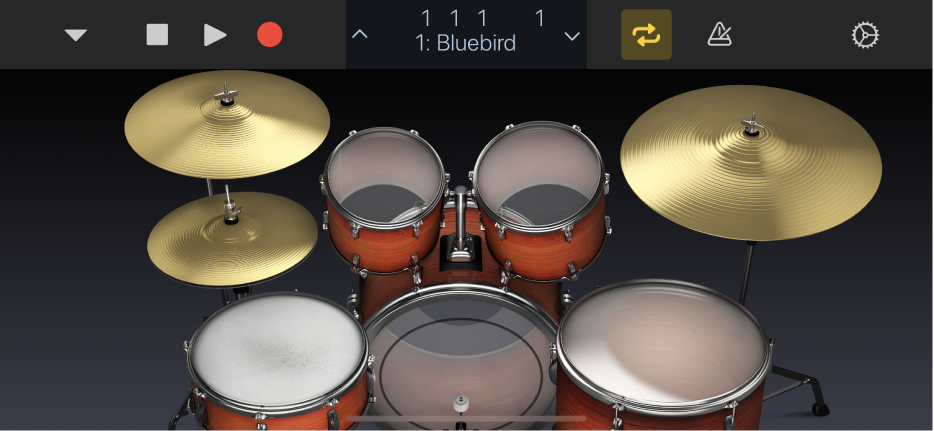Viewport: 934px width, 431px height.
Task: Open the settings gear
Action: [x=864, y=35]
